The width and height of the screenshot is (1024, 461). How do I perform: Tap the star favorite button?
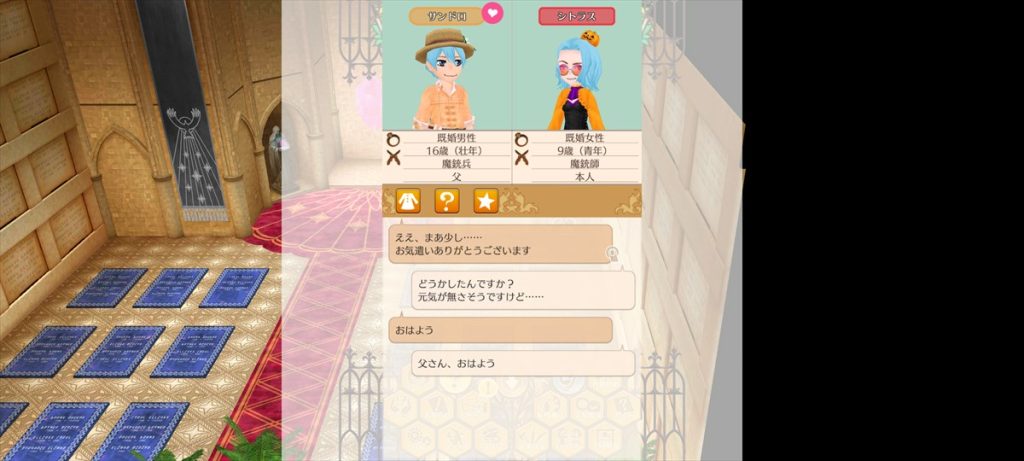coord(485,201)
